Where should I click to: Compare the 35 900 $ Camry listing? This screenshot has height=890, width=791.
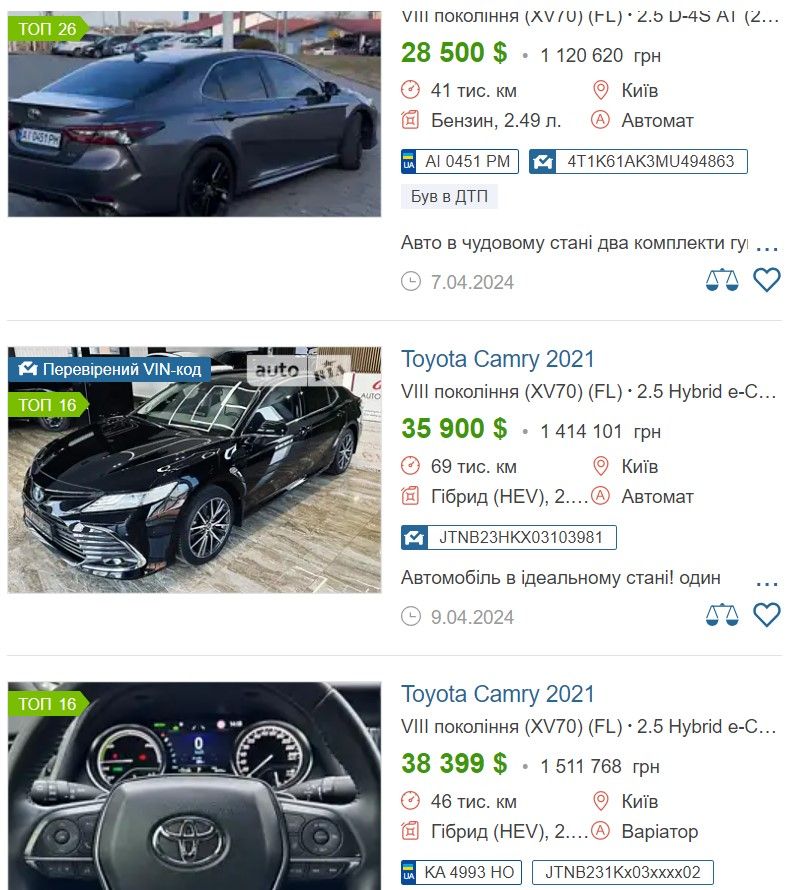[722, 615]
